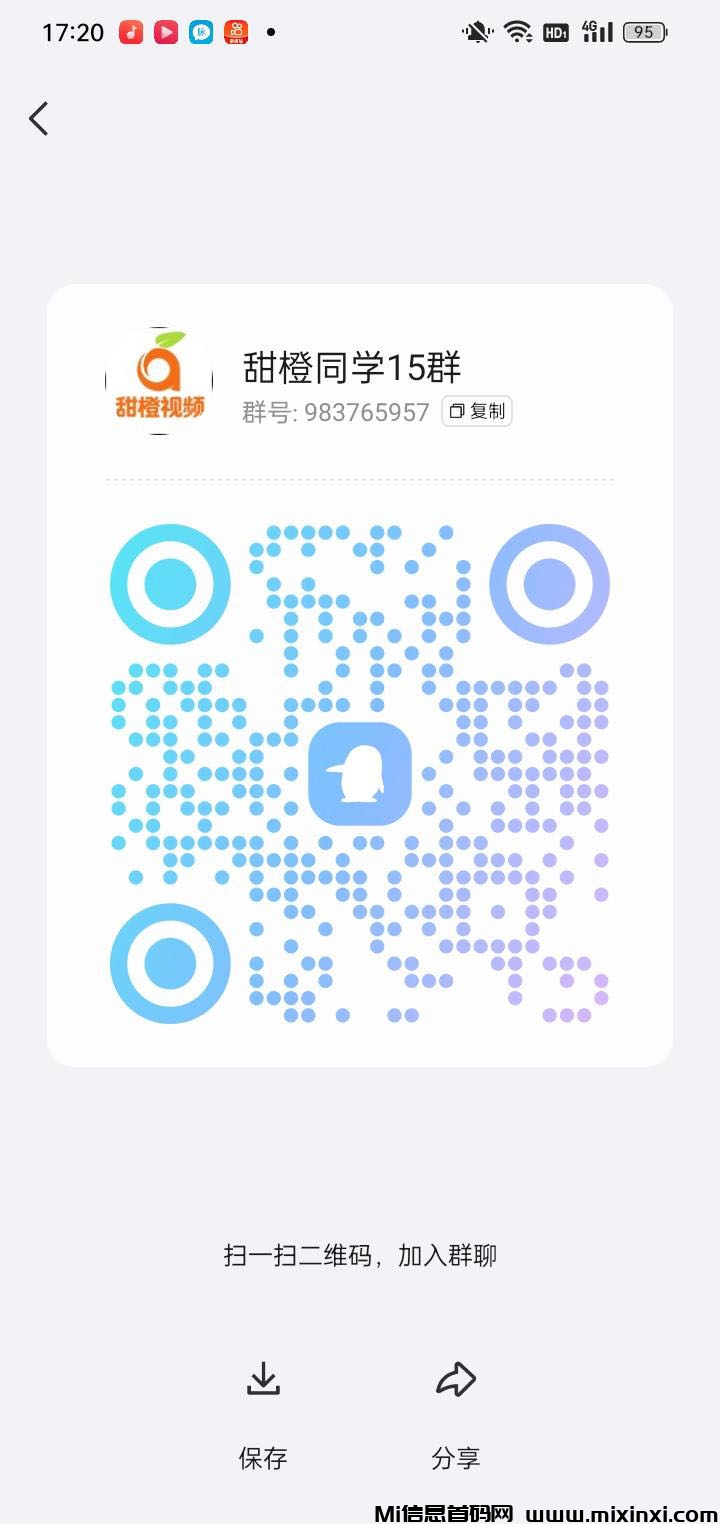Copy the group number 983765957

point(477,411)
